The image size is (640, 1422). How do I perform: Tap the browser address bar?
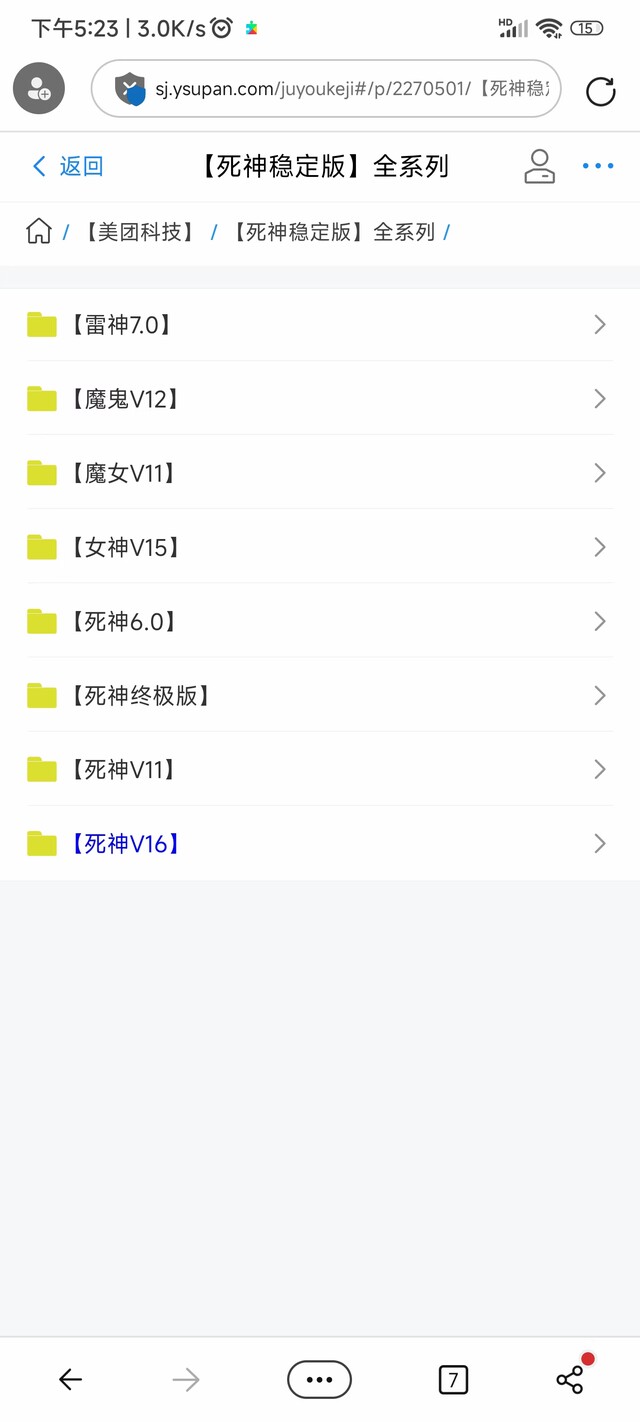(326, 89)
